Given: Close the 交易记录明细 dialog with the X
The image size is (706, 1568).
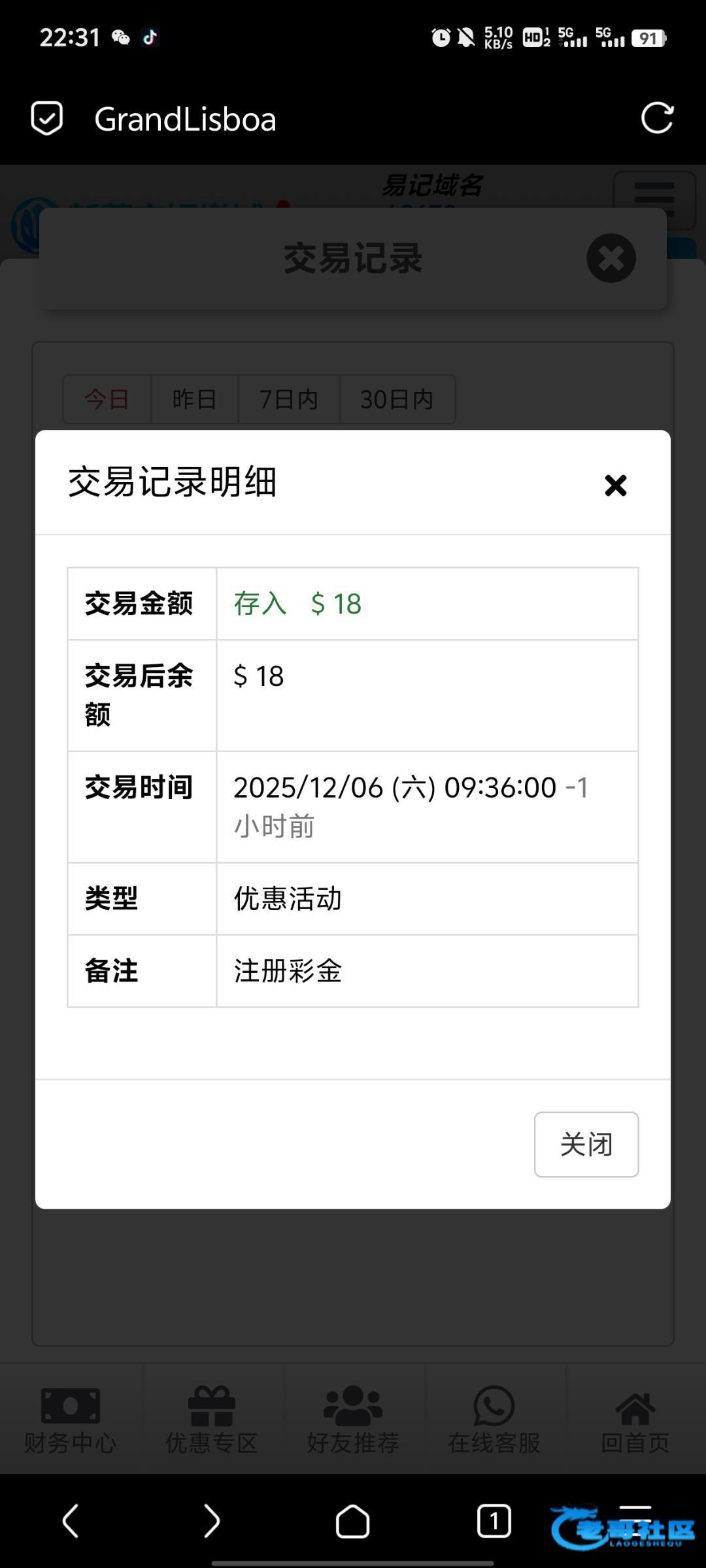Looking at the screenshot, I should pos(615,485).
